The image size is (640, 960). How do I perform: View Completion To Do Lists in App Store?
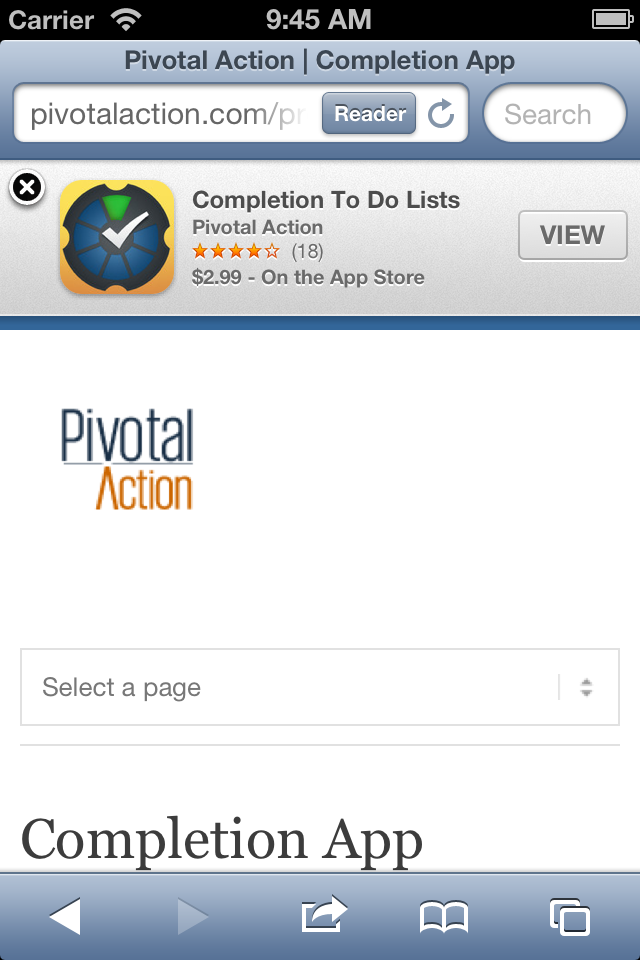click(x=572, y=236)
